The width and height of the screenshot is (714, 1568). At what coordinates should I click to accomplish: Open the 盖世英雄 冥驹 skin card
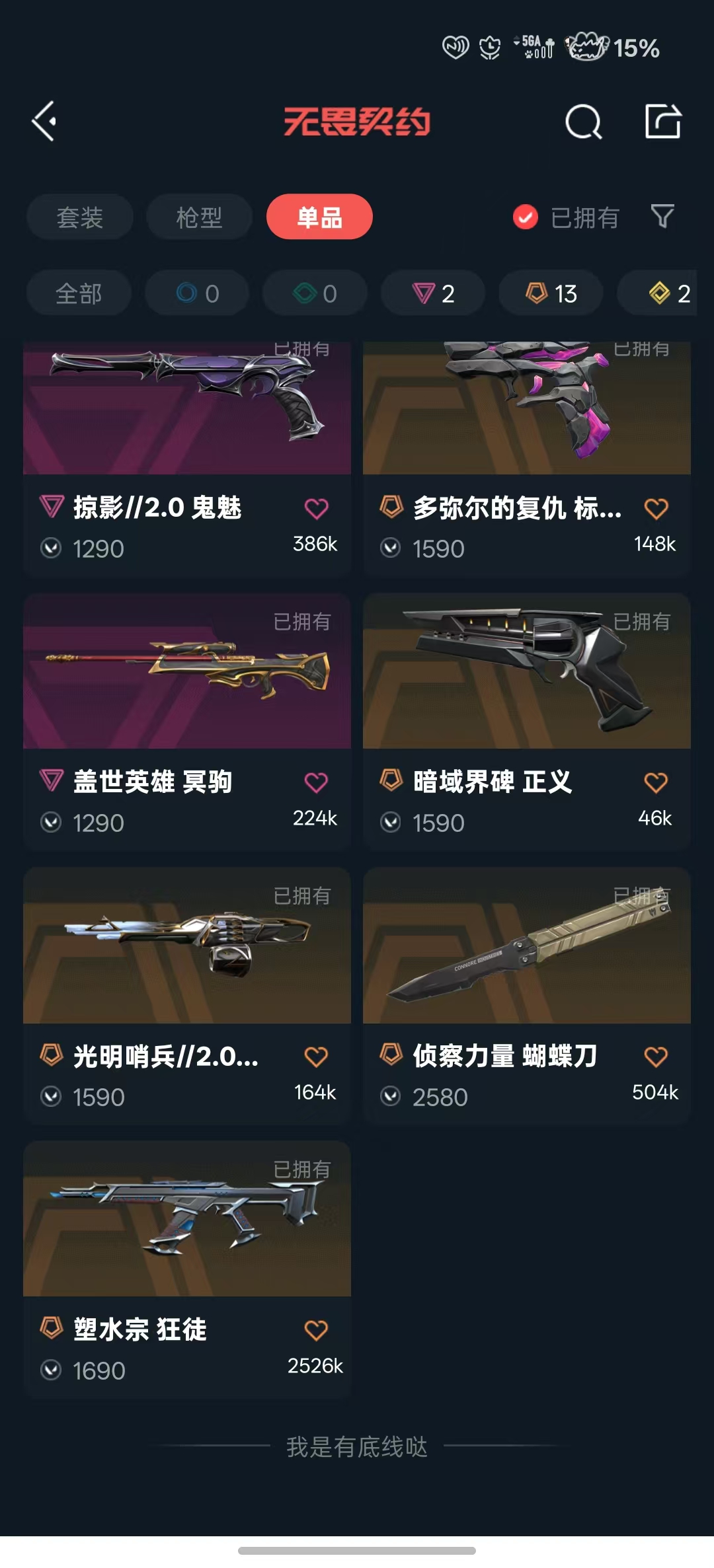pyautogui.click(x=187, y=722)
